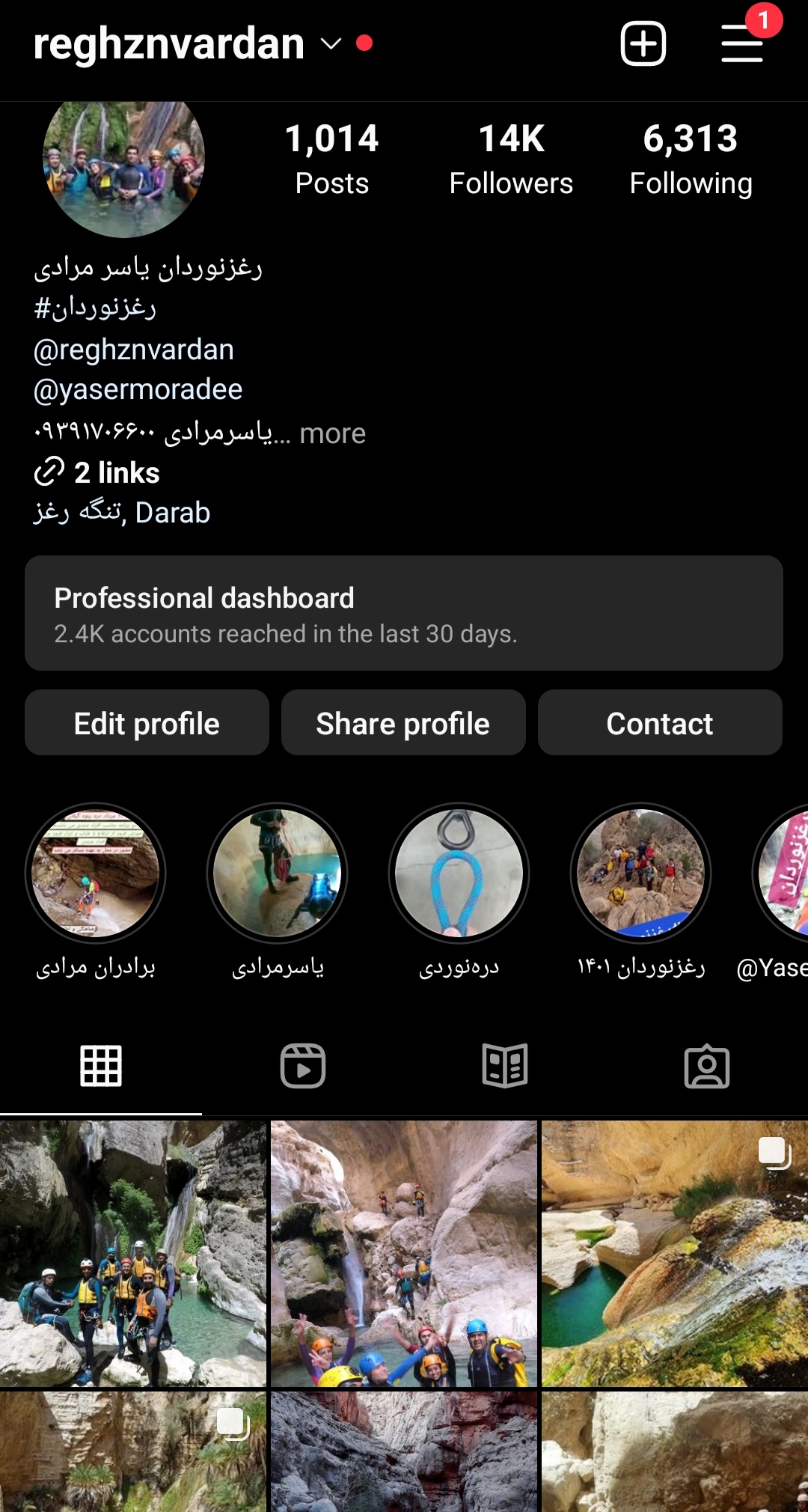The image size is (808, 1512).
Task: Tap Share profile button
Action: click(x=403, y=723)
